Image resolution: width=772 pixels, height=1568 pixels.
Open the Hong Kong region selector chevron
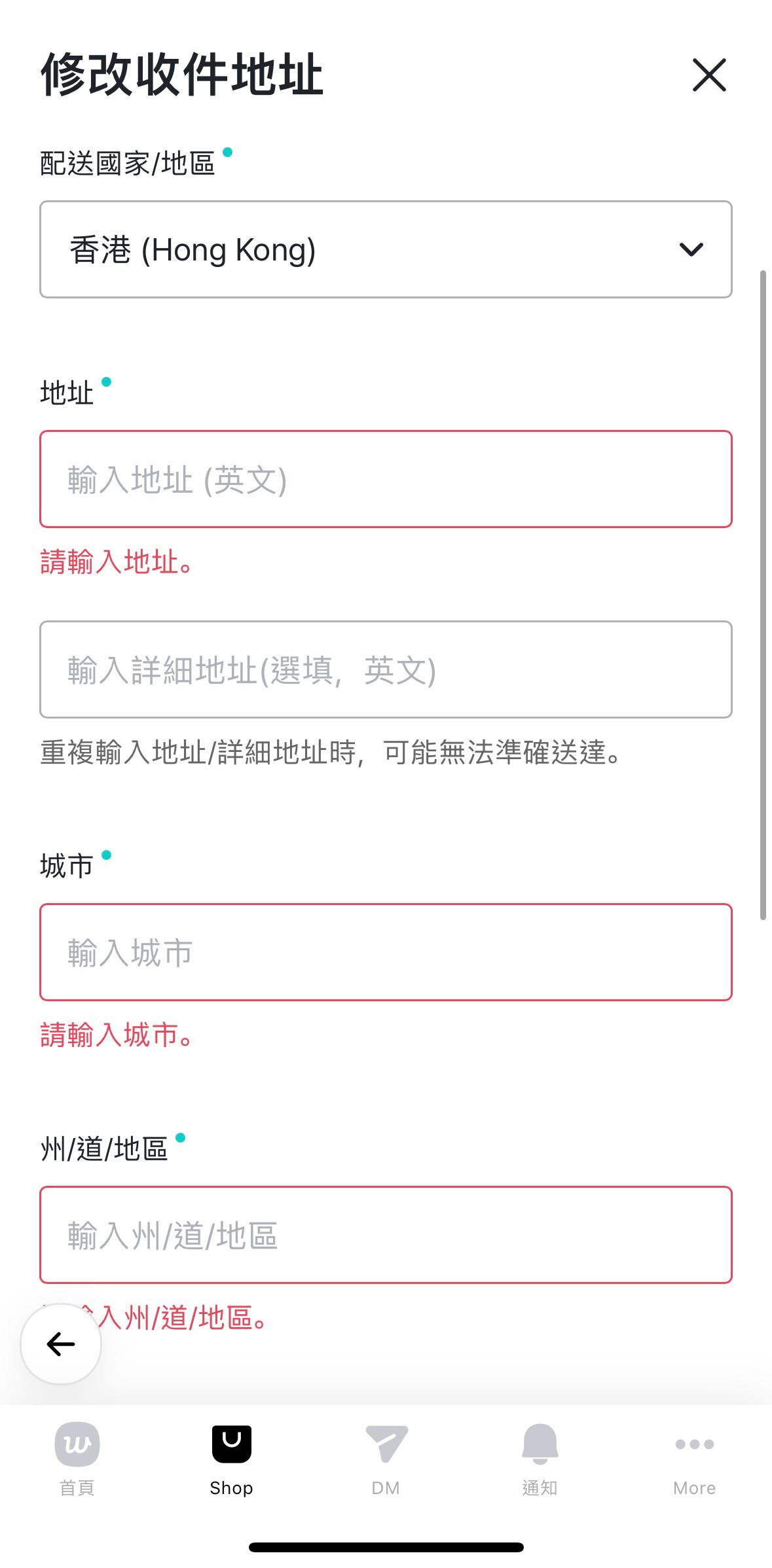[x=691, y=249]
